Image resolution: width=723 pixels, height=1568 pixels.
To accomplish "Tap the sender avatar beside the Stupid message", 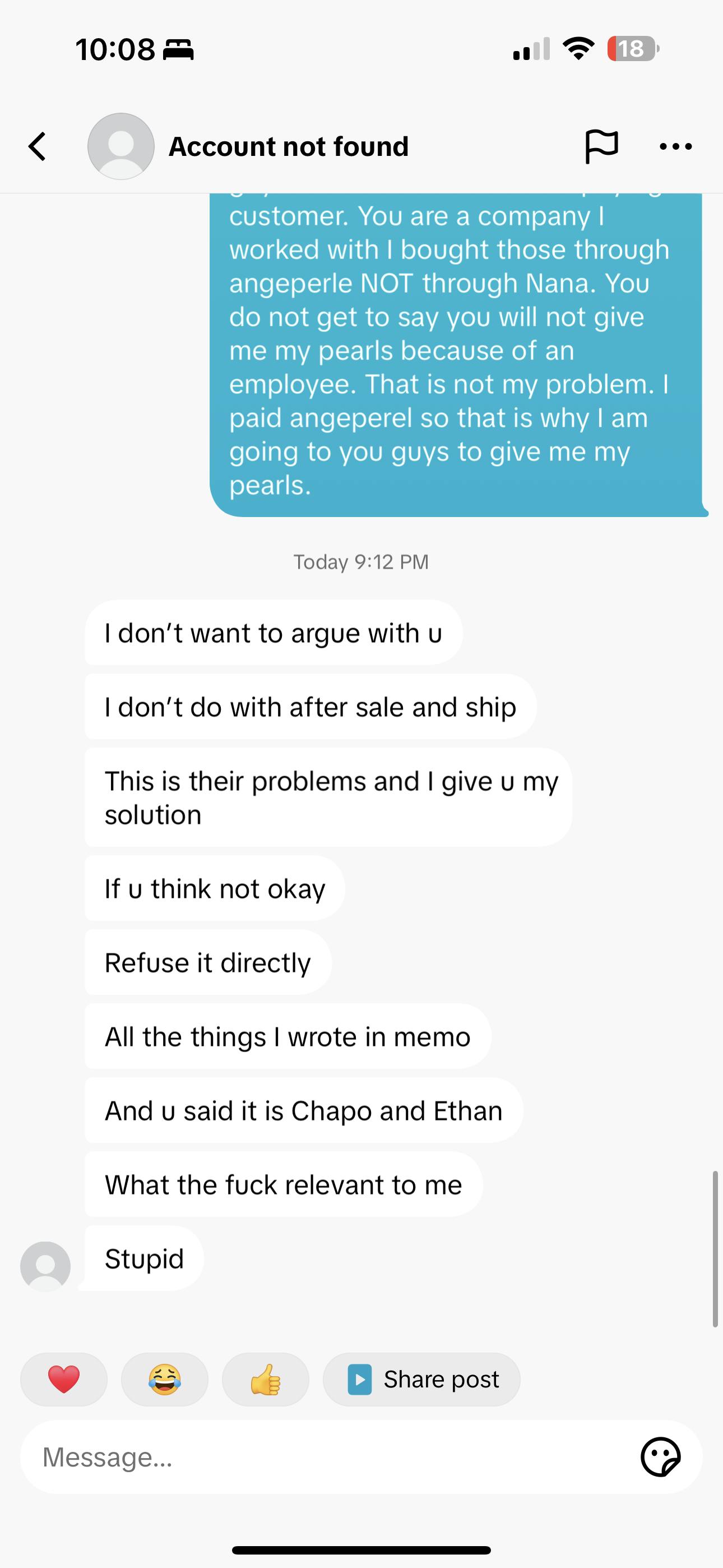I will 45,1266.
